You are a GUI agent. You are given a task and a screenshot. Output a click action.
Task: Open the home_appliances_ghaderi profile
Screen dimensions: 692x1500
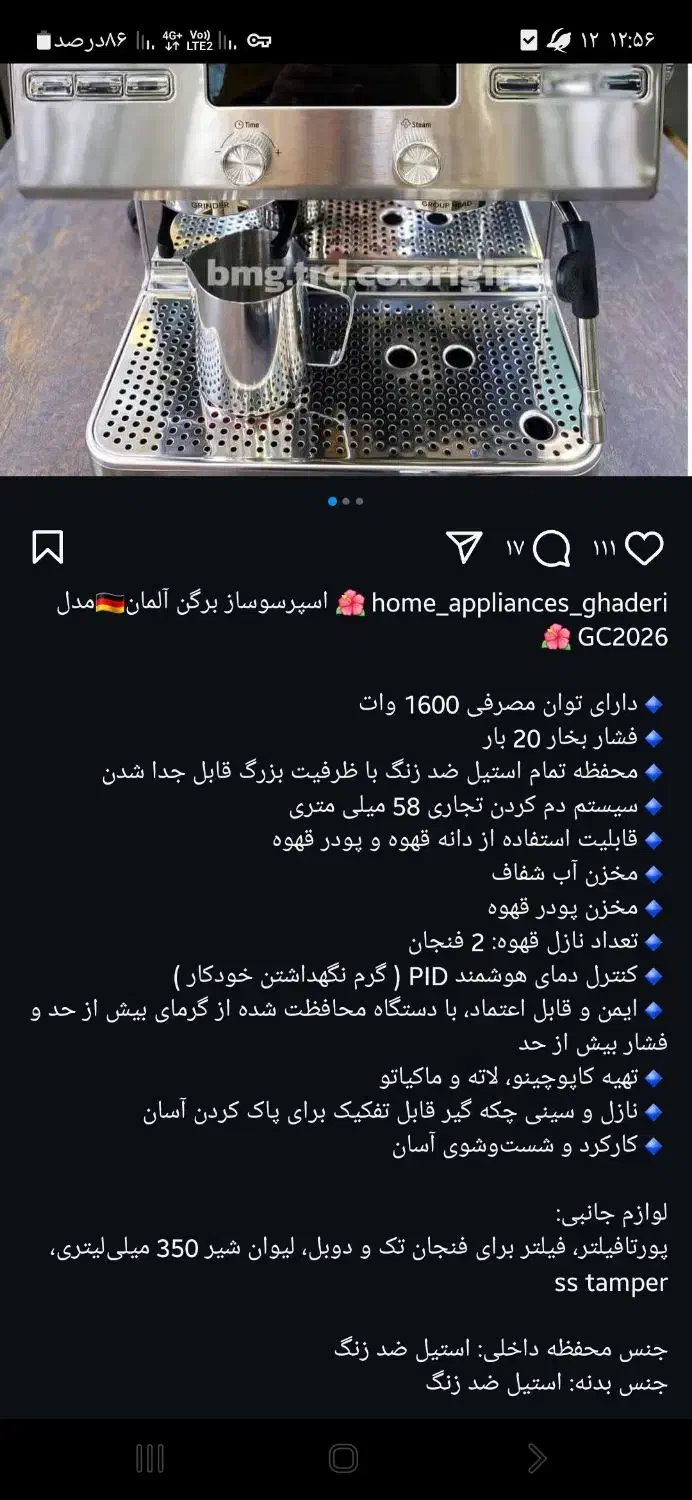pos(518,603)
